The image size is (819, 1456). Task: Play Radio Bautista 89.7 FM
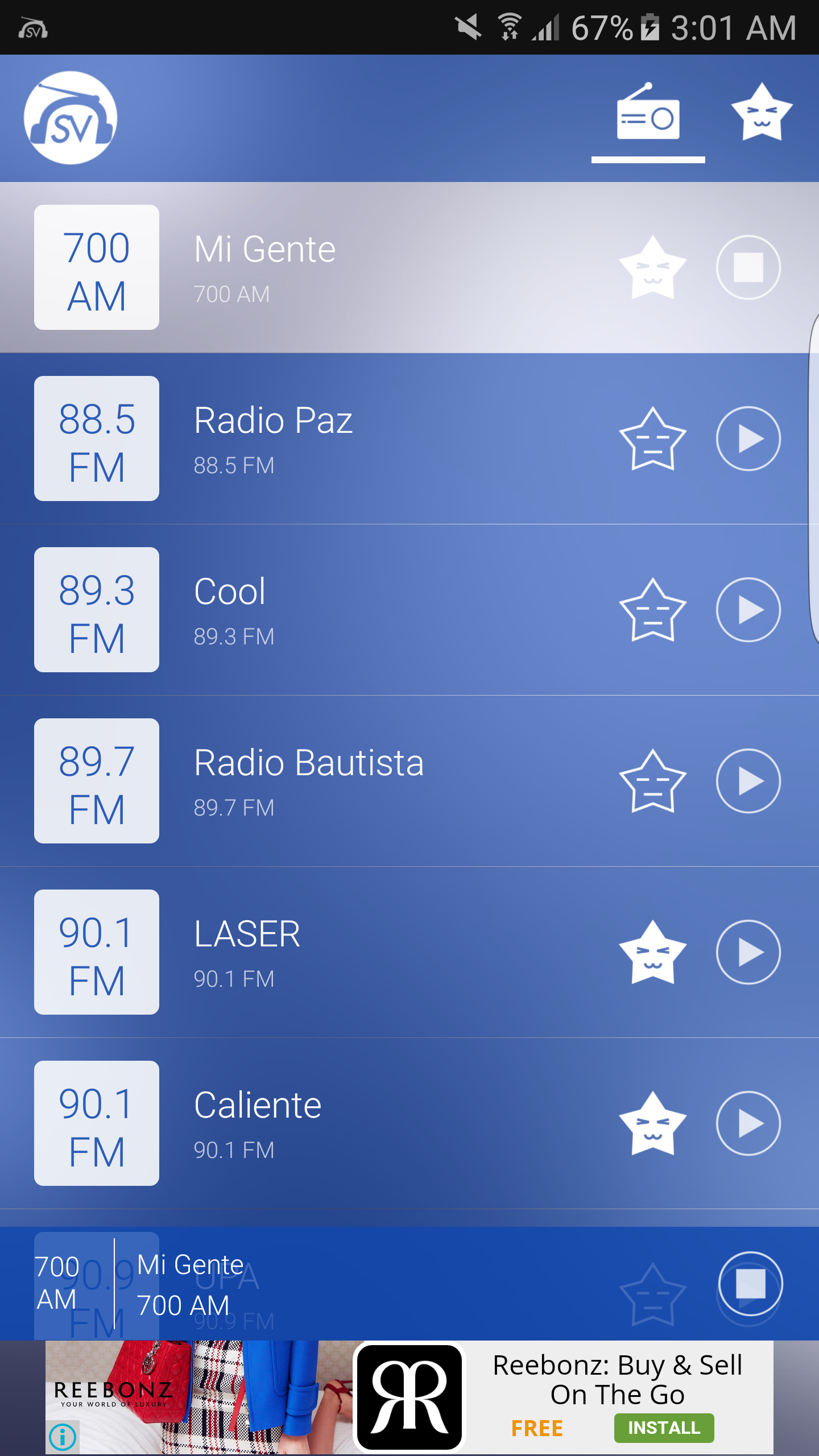pos(748,781)
